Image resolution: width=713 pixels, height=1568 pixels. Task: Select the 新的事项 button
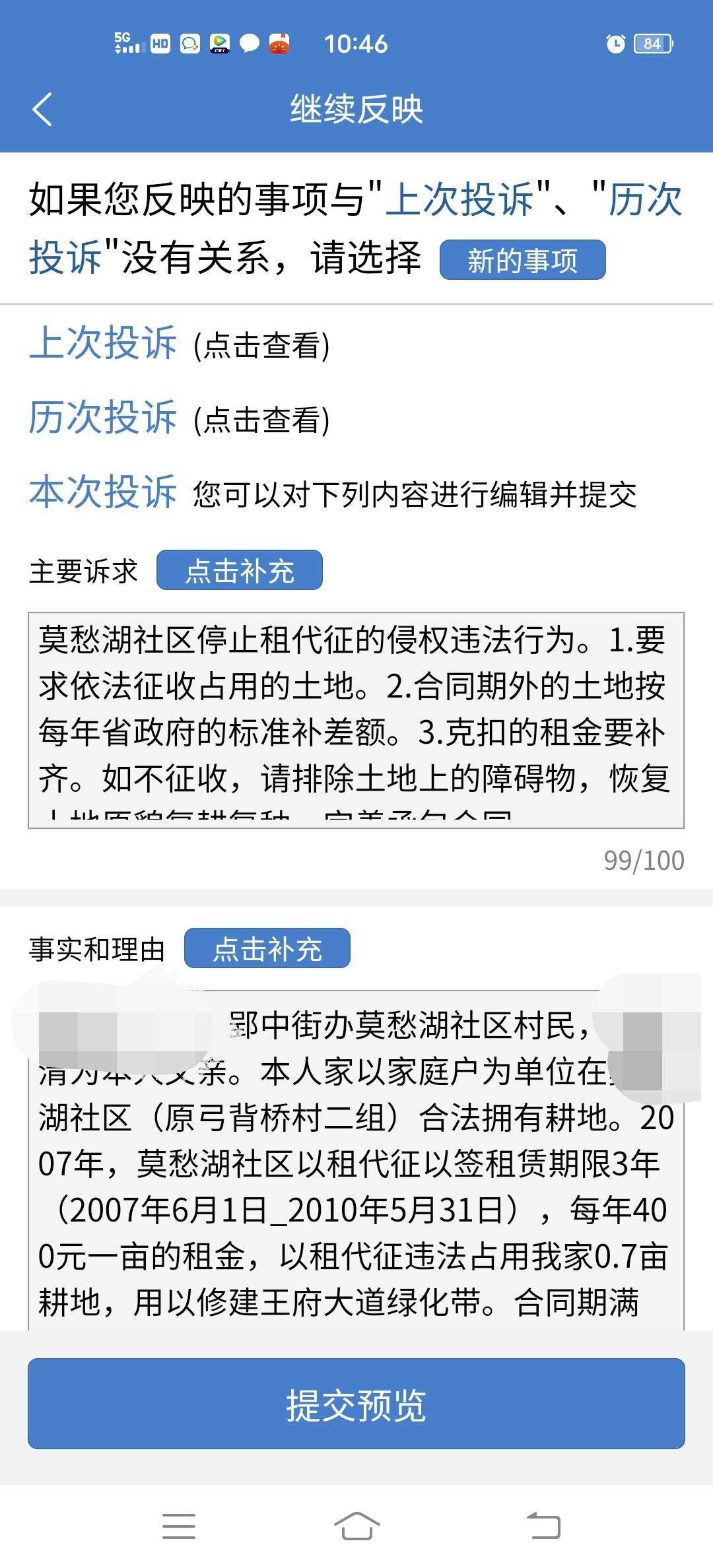pos(522,260)
